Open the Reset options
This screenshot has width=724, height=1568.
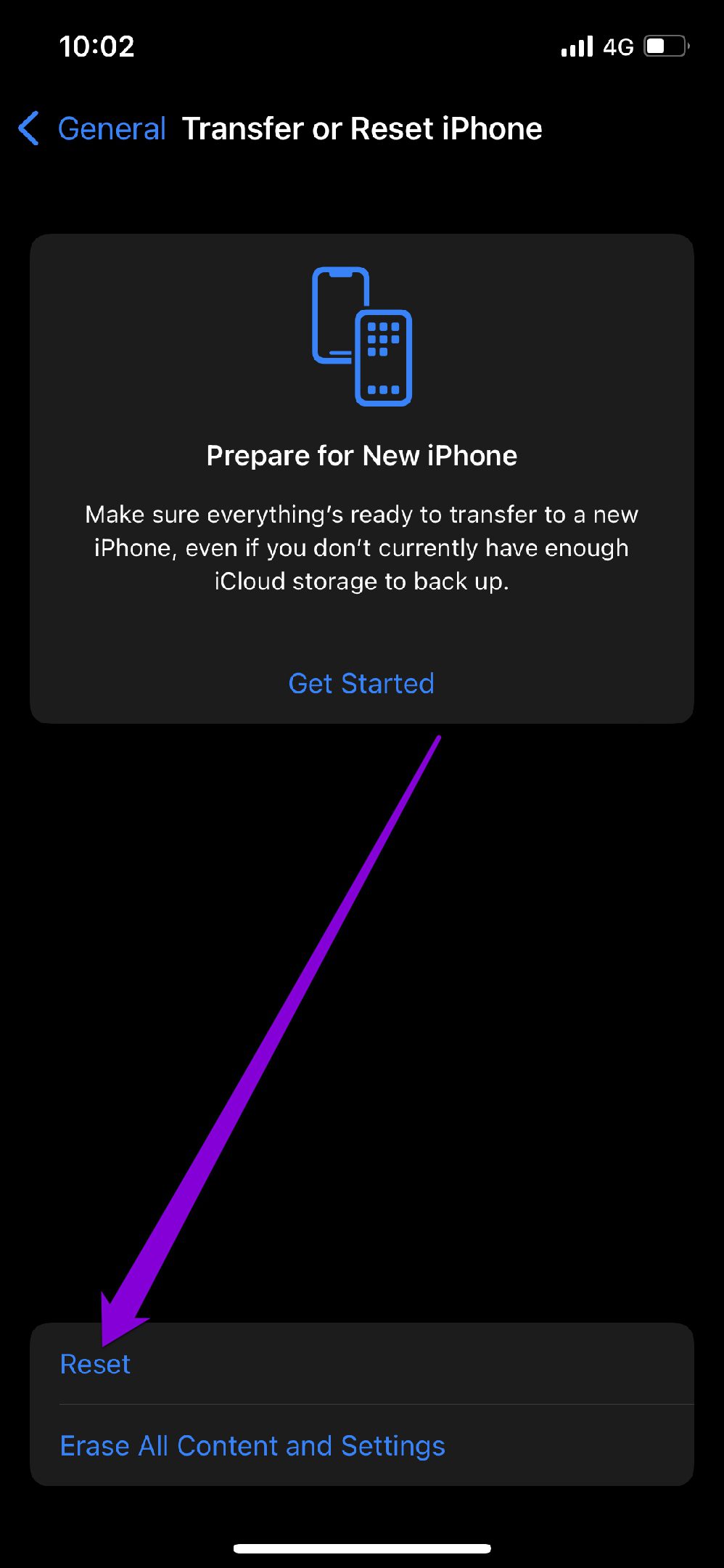point(362,1364)
